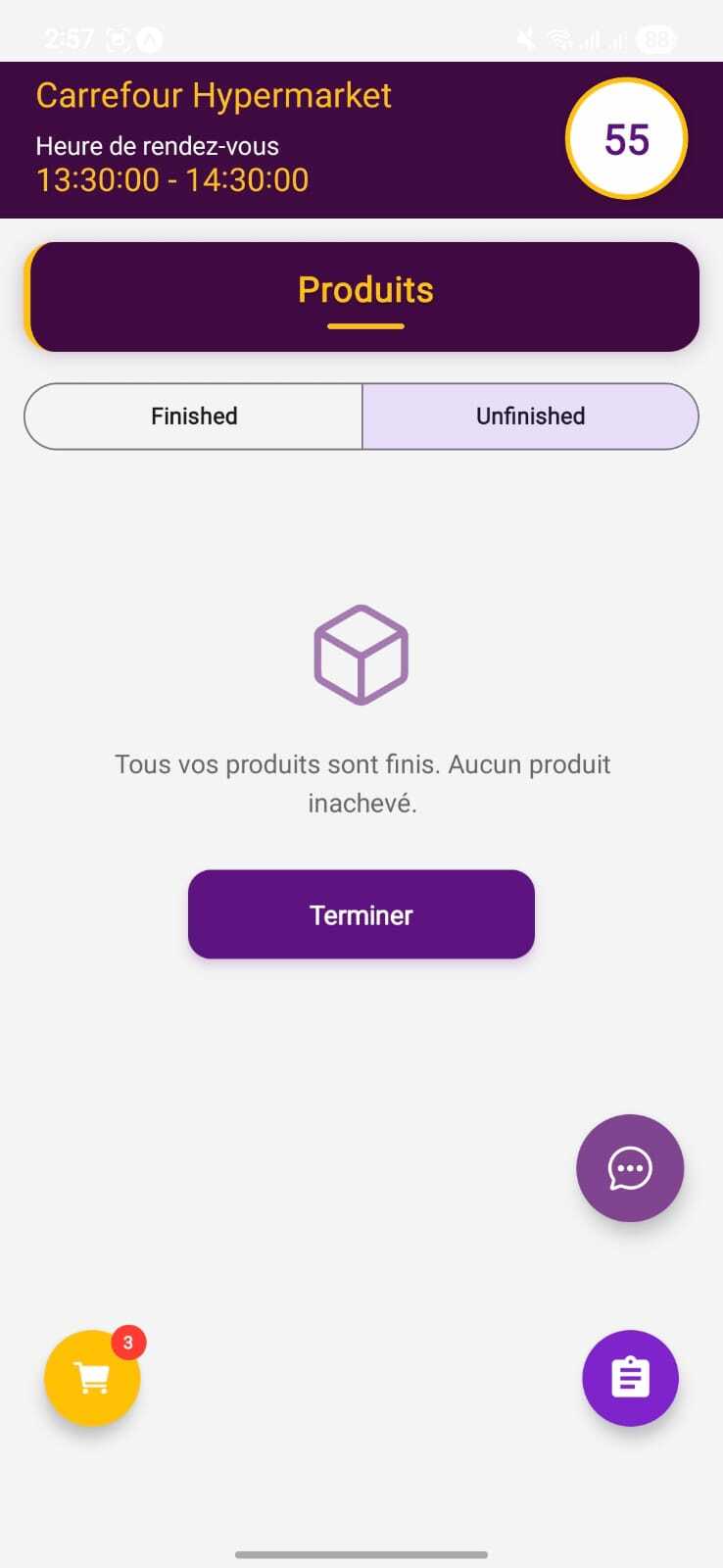Image resolution: width=723 pixels, height=1568 pixels.
Task: Open the clipboard list button
Action: 630,1378
